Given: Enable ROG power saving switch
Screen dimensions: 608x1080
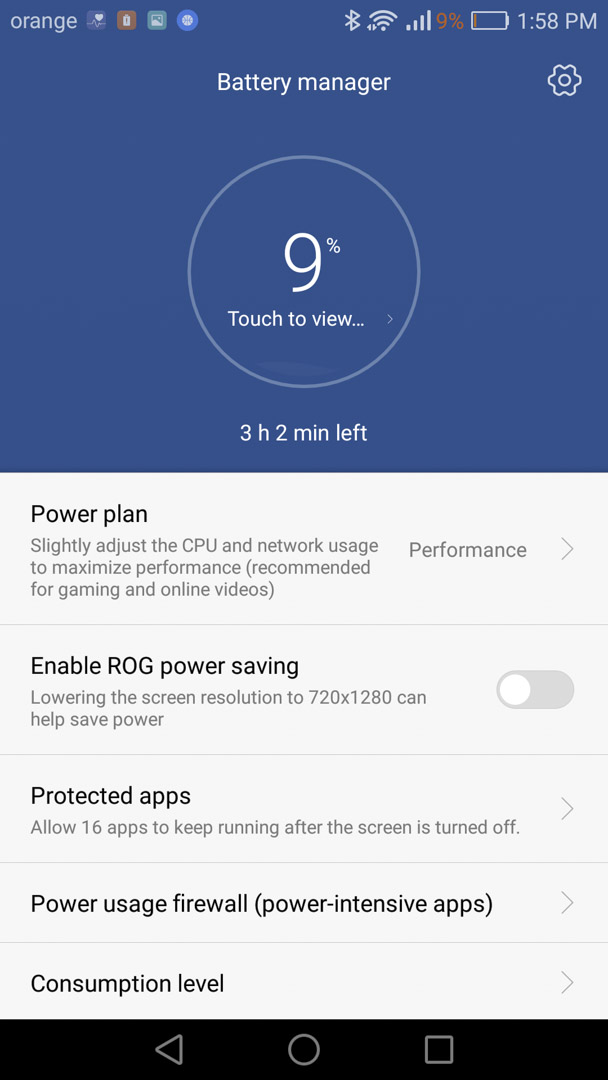Looking at the screenshot, I should coord(535,689).
